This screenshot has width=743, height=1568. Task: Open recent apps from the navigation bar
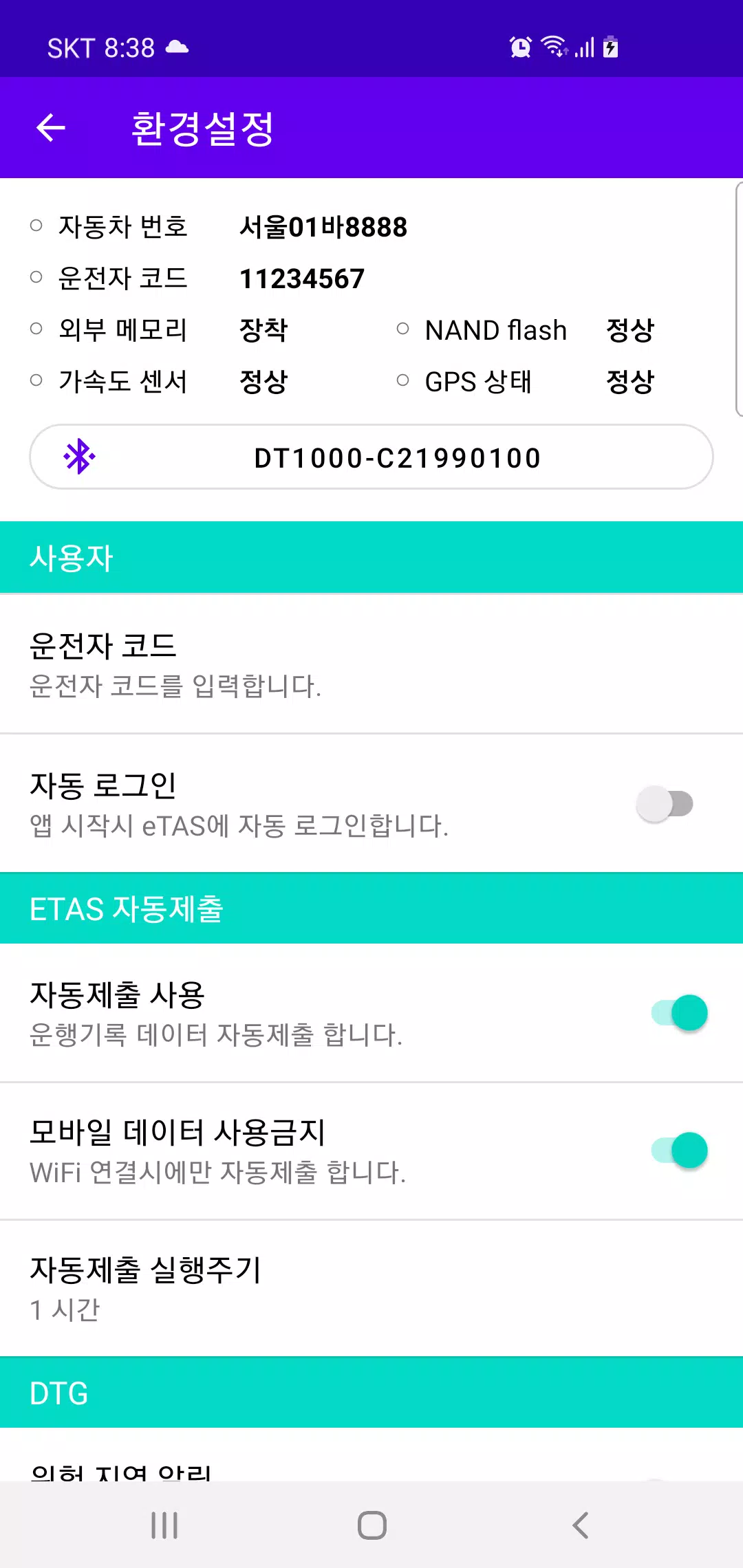(x=163, y=1525)
